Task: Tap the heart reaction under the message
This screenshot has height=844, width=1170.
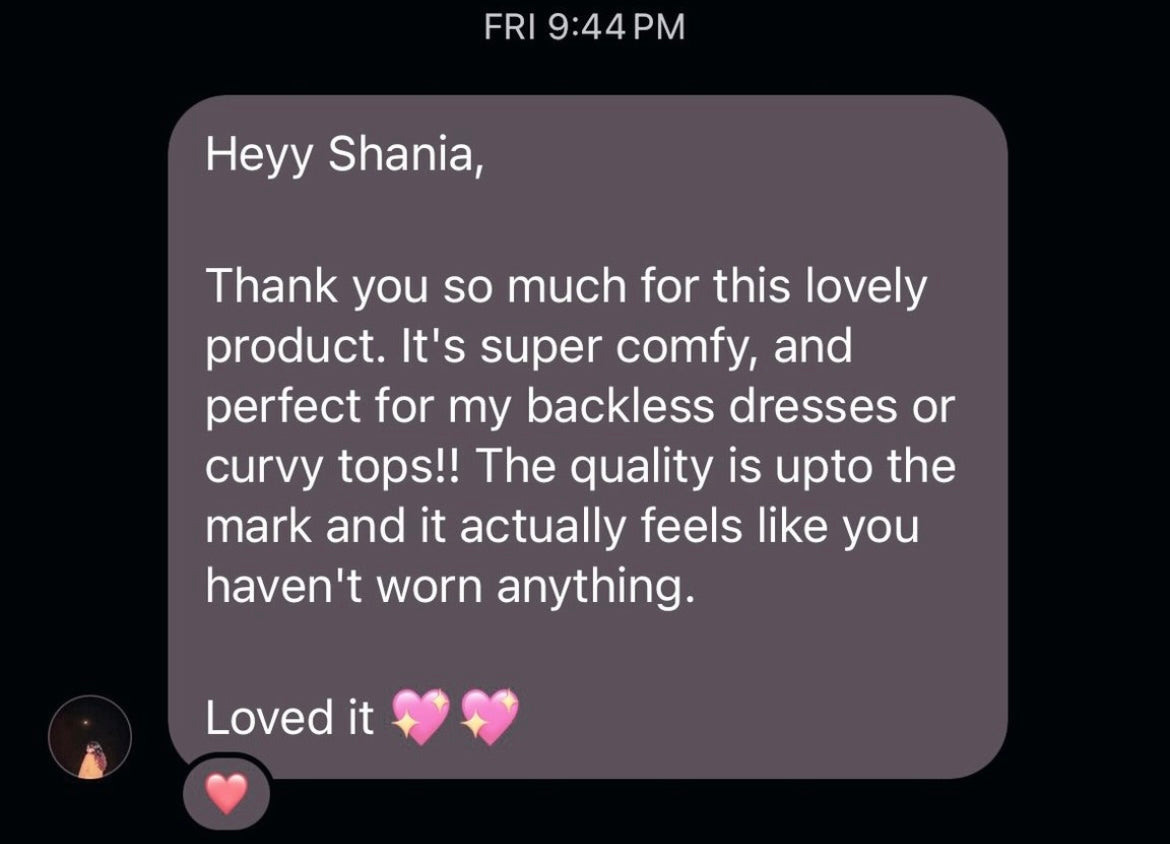Action: pos(226,794)
